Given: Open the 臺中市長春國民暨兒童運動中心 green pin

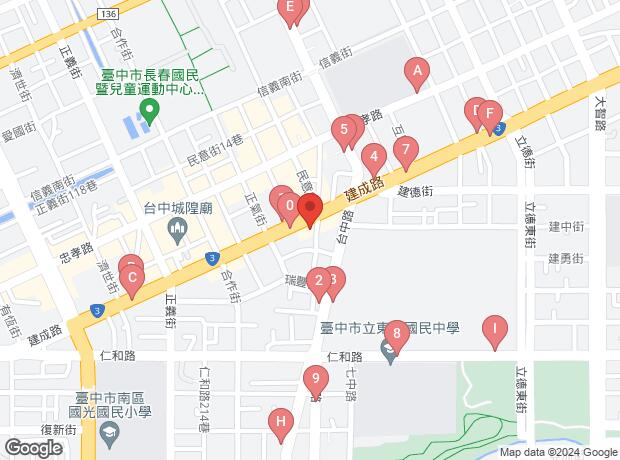Looking at the screenshot, I should tap(150, 115).
